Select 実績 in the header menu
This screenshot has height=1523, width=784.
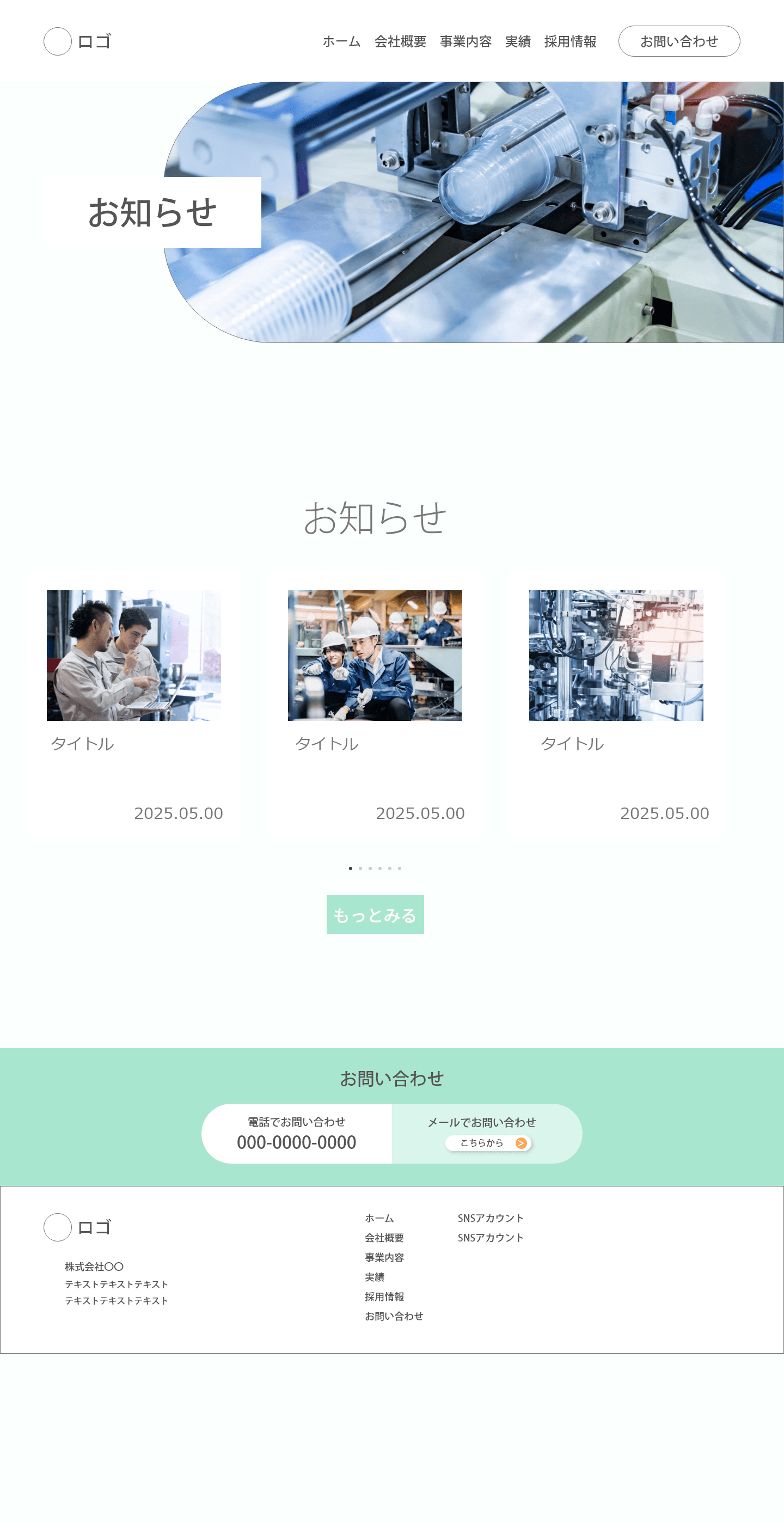tap(517, 41)
